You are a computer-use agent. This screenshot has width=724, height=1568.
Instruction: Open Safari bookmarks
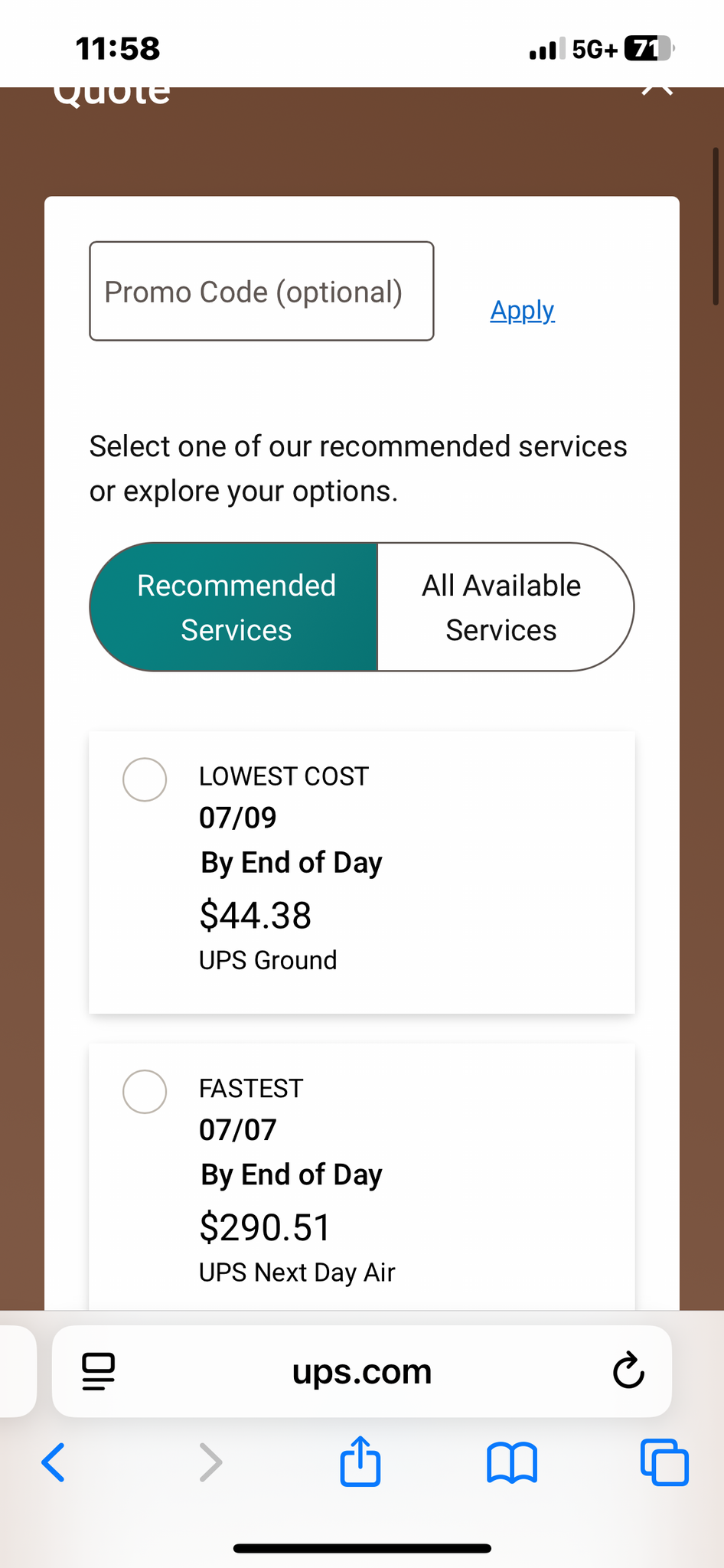(x=512, y=1463)
